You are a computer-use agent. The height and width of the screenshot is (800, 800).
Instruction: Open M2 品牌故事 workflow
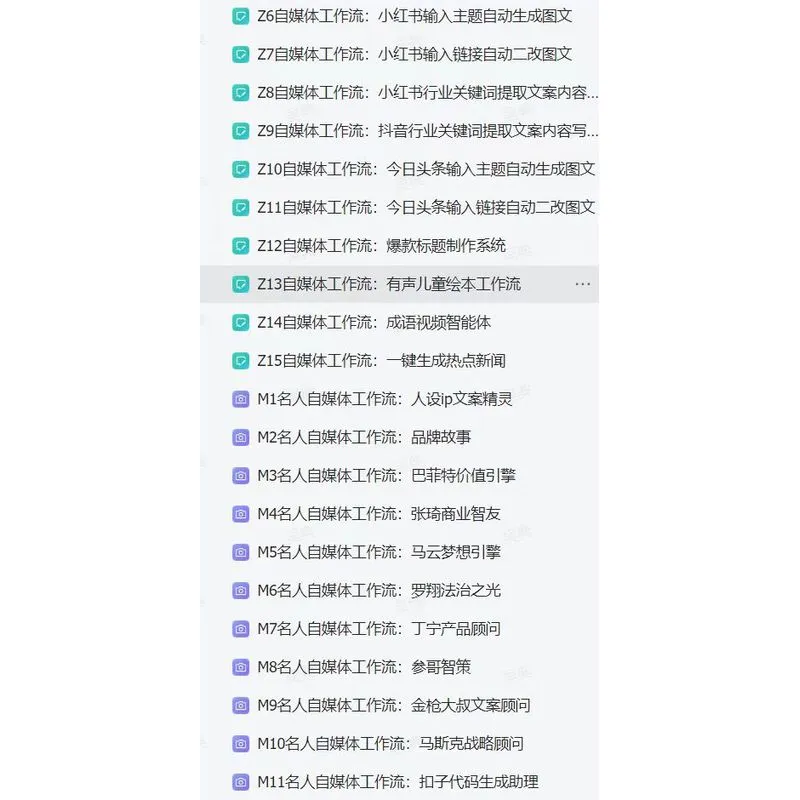(x=399, y=437)
